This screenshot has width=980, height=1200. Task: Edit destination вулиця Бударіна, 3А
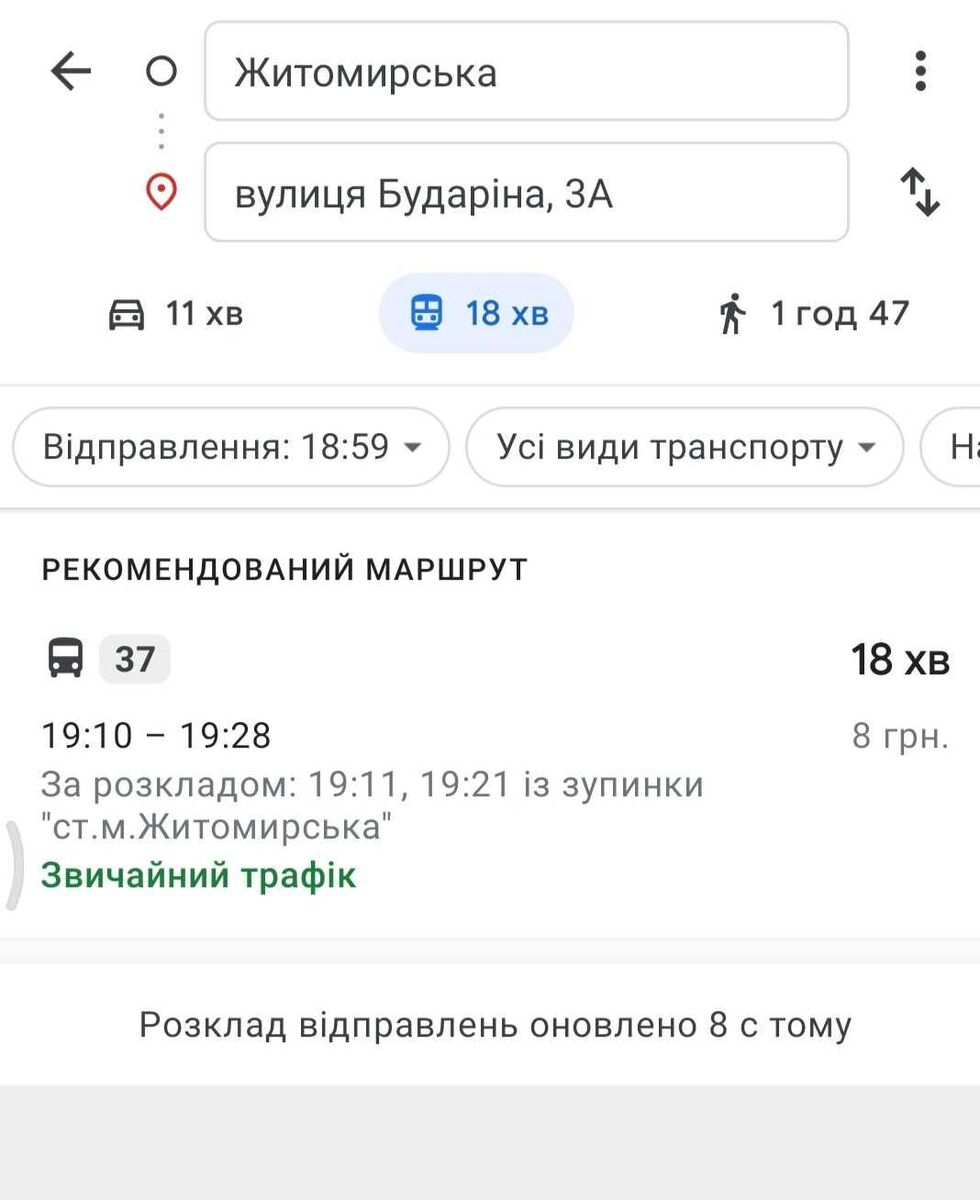526,193
